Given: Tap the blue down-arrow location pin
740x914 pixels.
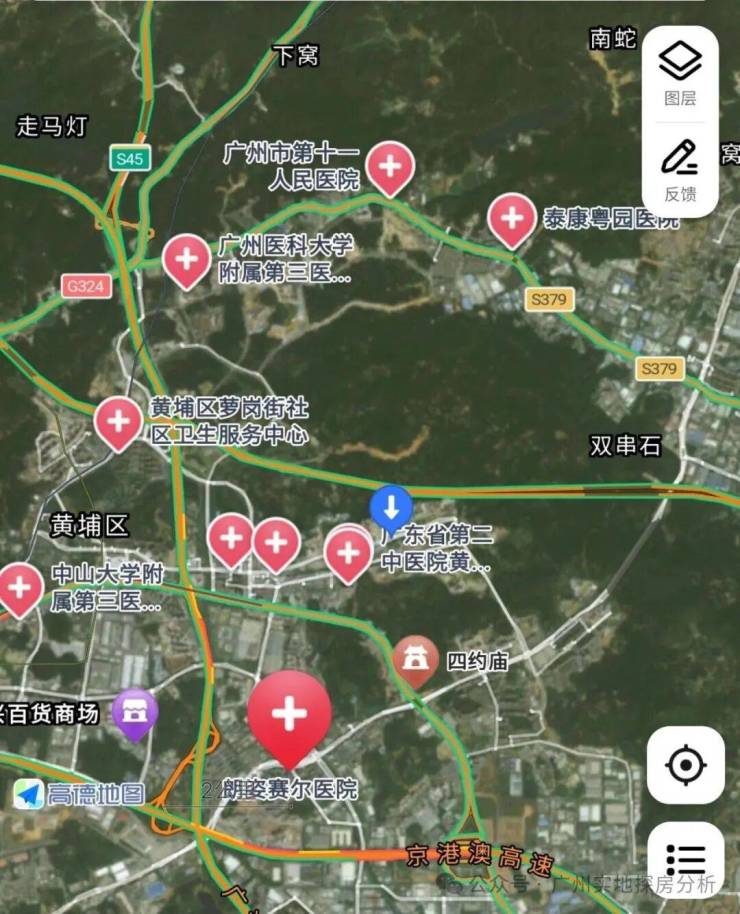Looking at the screenshot, I should (x=391, y=506).
